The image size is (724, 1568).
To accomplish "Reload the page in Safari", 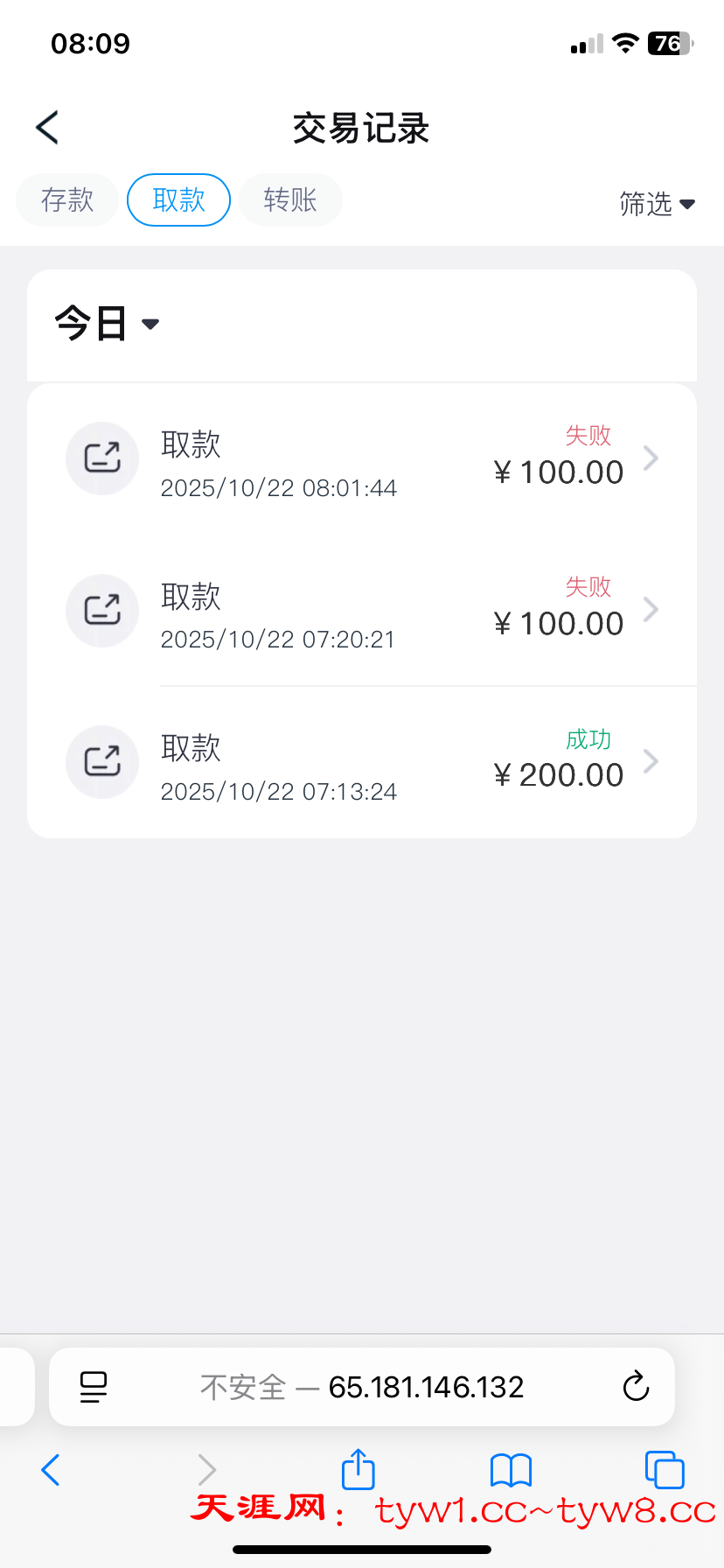I will click(636, 1387).
